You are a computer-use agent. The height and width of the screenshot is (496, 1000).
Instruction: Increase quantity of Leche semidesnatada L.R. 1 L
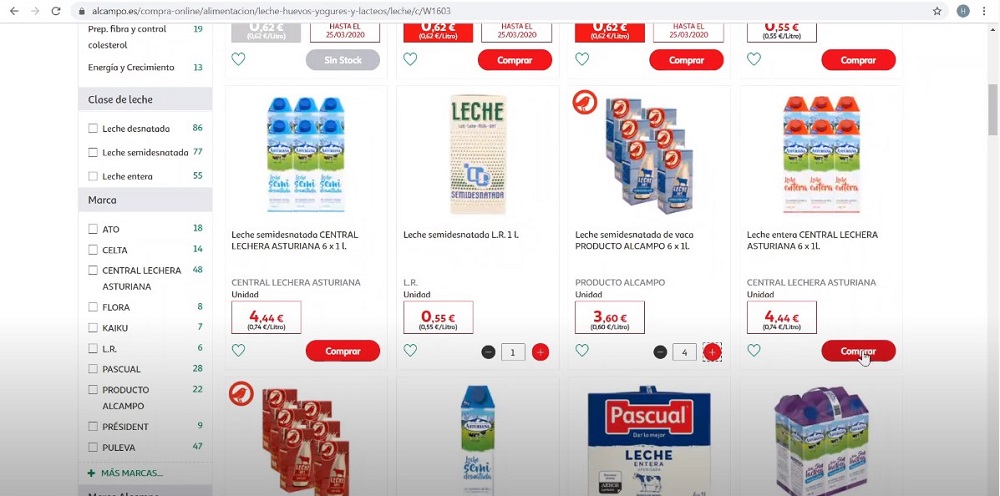540,352
